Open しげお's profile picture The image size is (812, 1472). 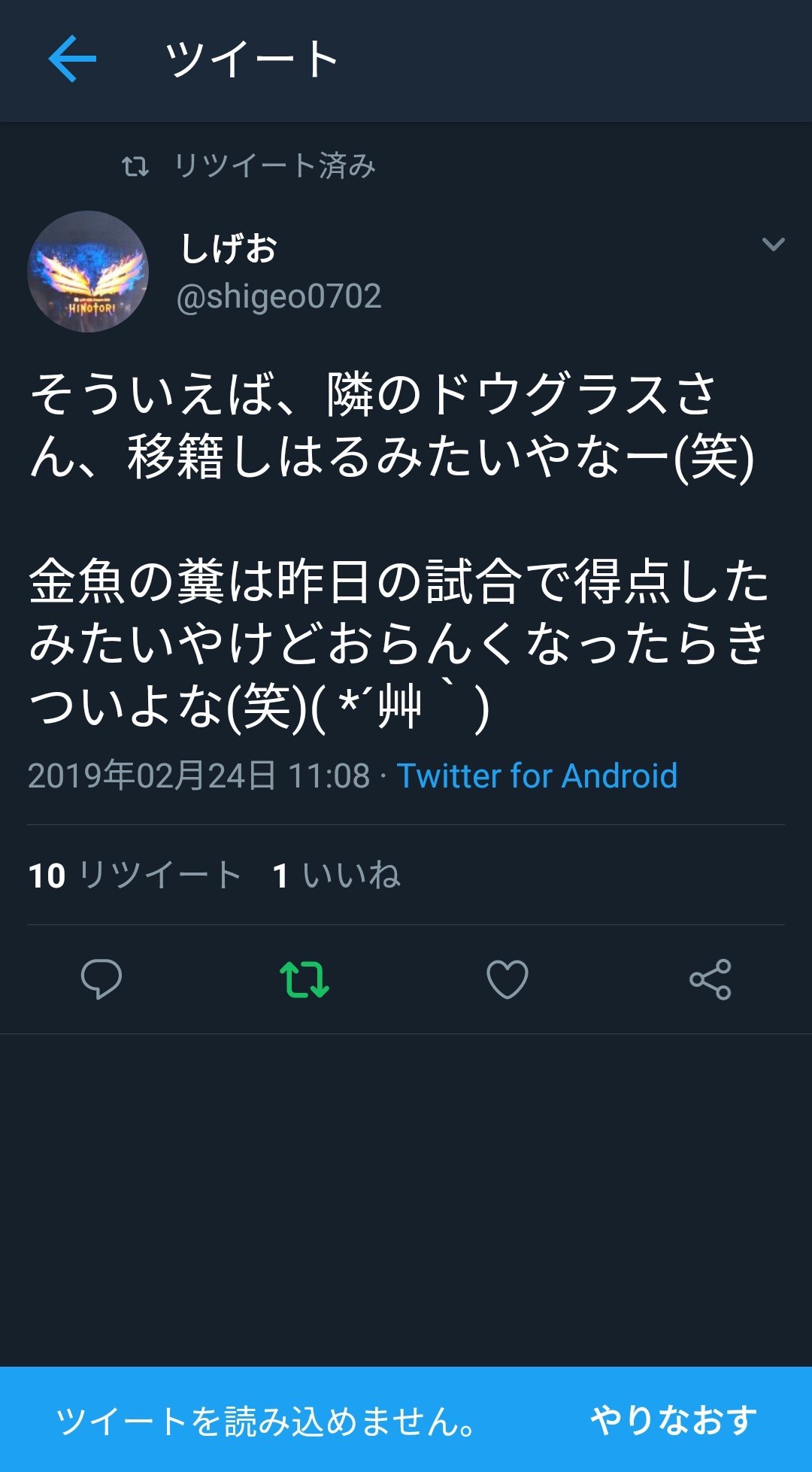88,272
